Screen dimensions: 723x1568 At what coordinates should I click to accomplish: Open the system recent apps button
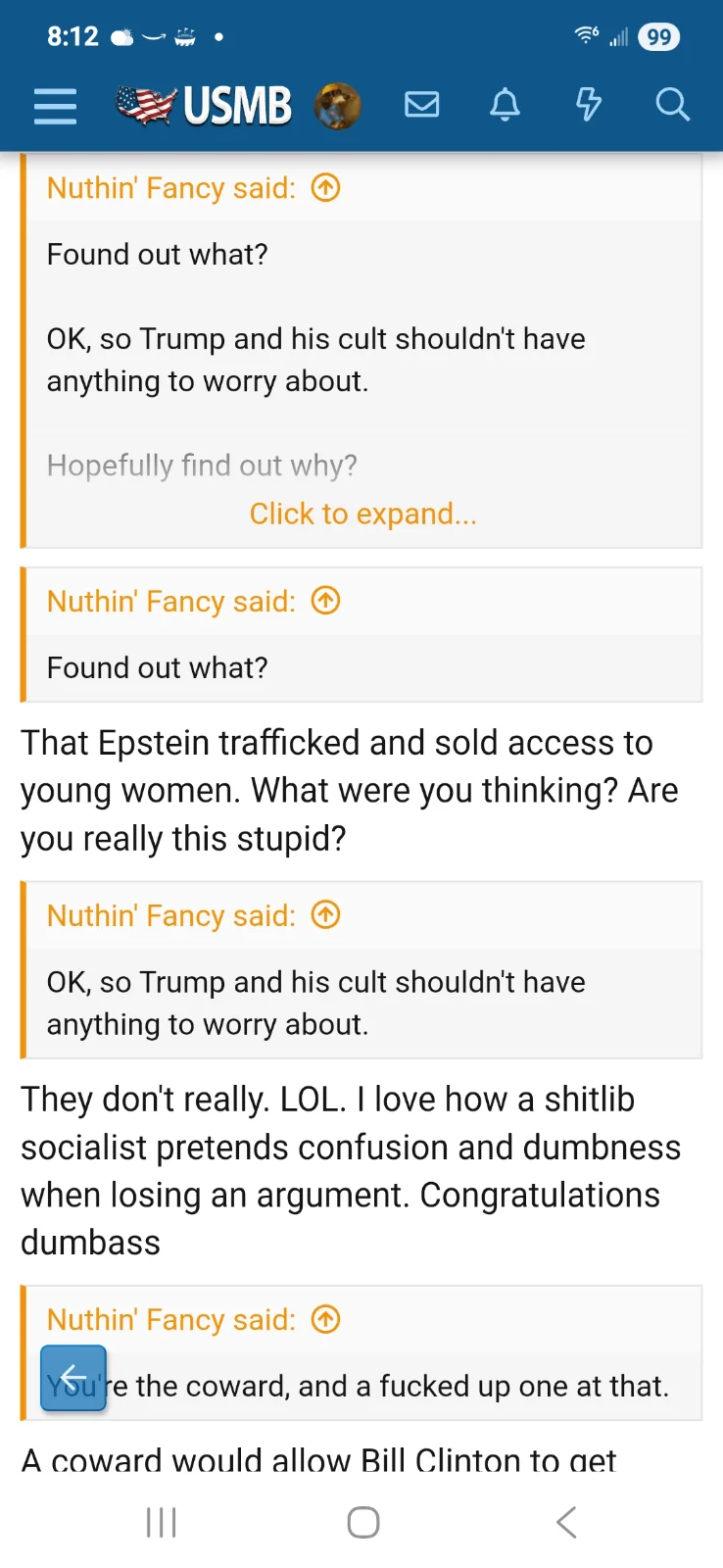[161, 1522]
